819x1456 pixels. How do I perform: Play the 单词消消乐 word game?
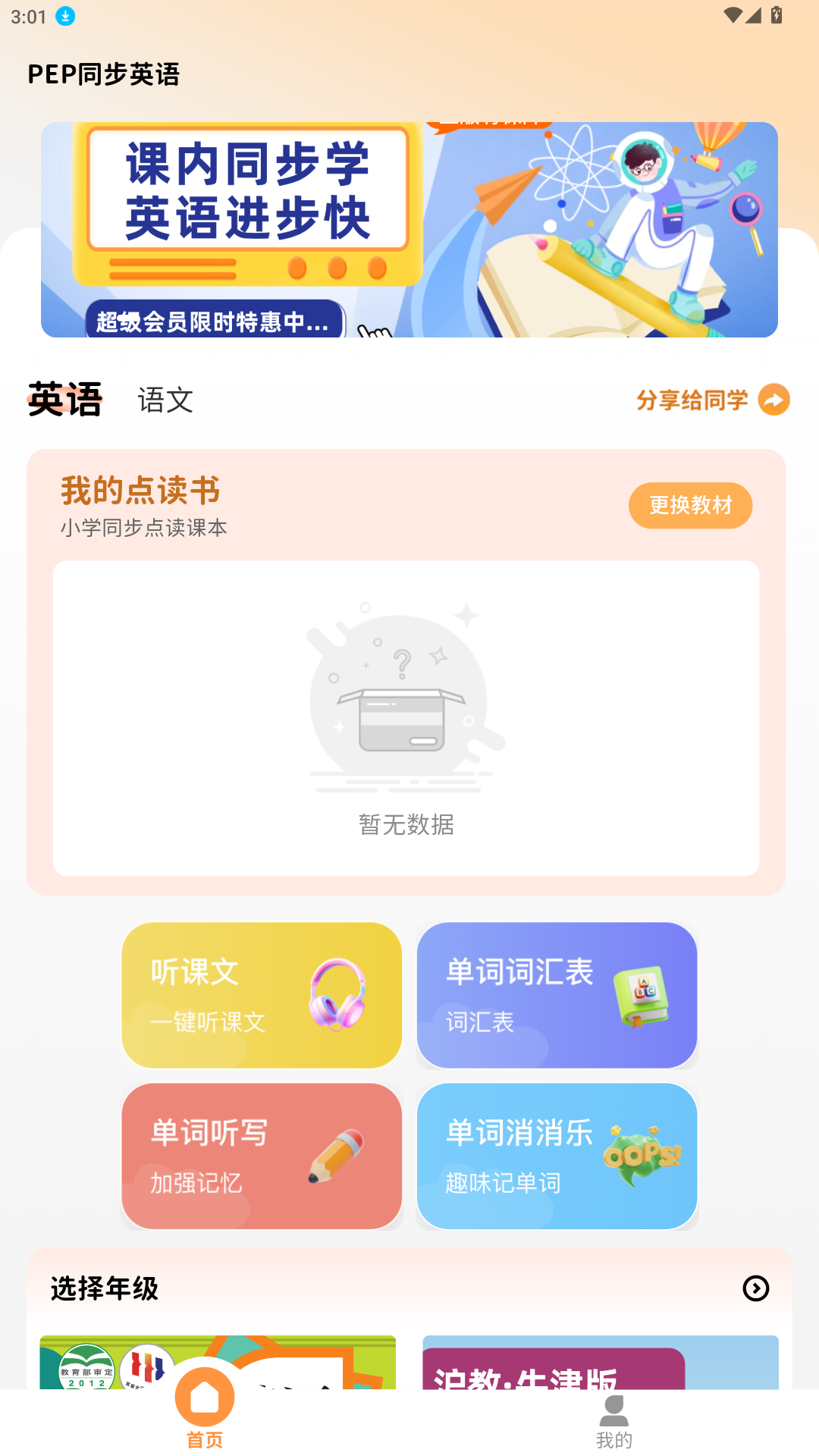pyautogui.click(x=557, y=1156)
